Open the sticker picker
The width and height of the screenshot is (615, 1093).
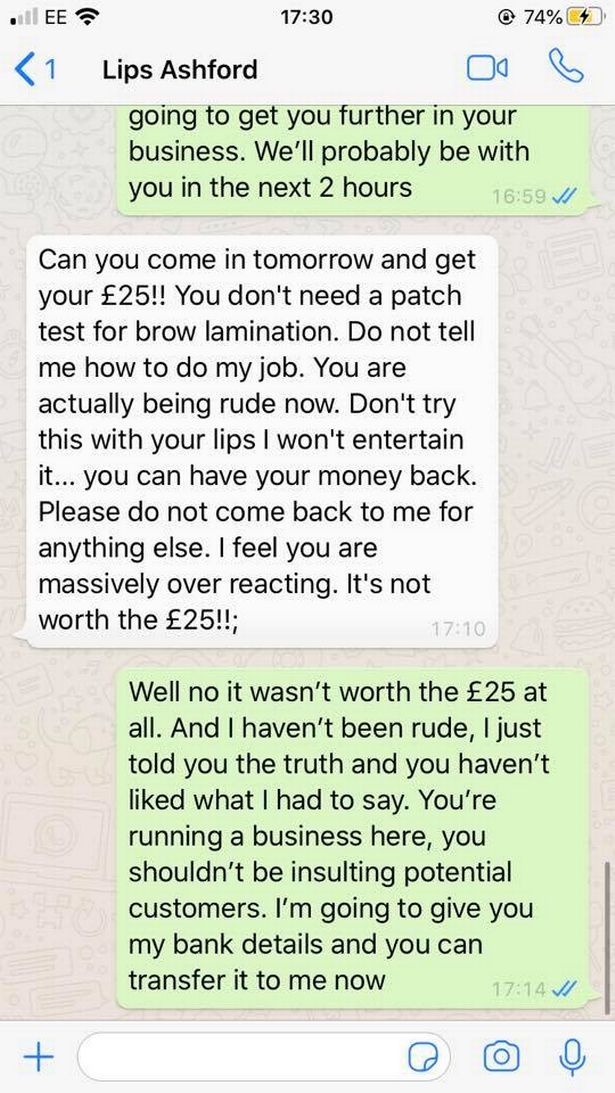click(x=424, y=1057)
